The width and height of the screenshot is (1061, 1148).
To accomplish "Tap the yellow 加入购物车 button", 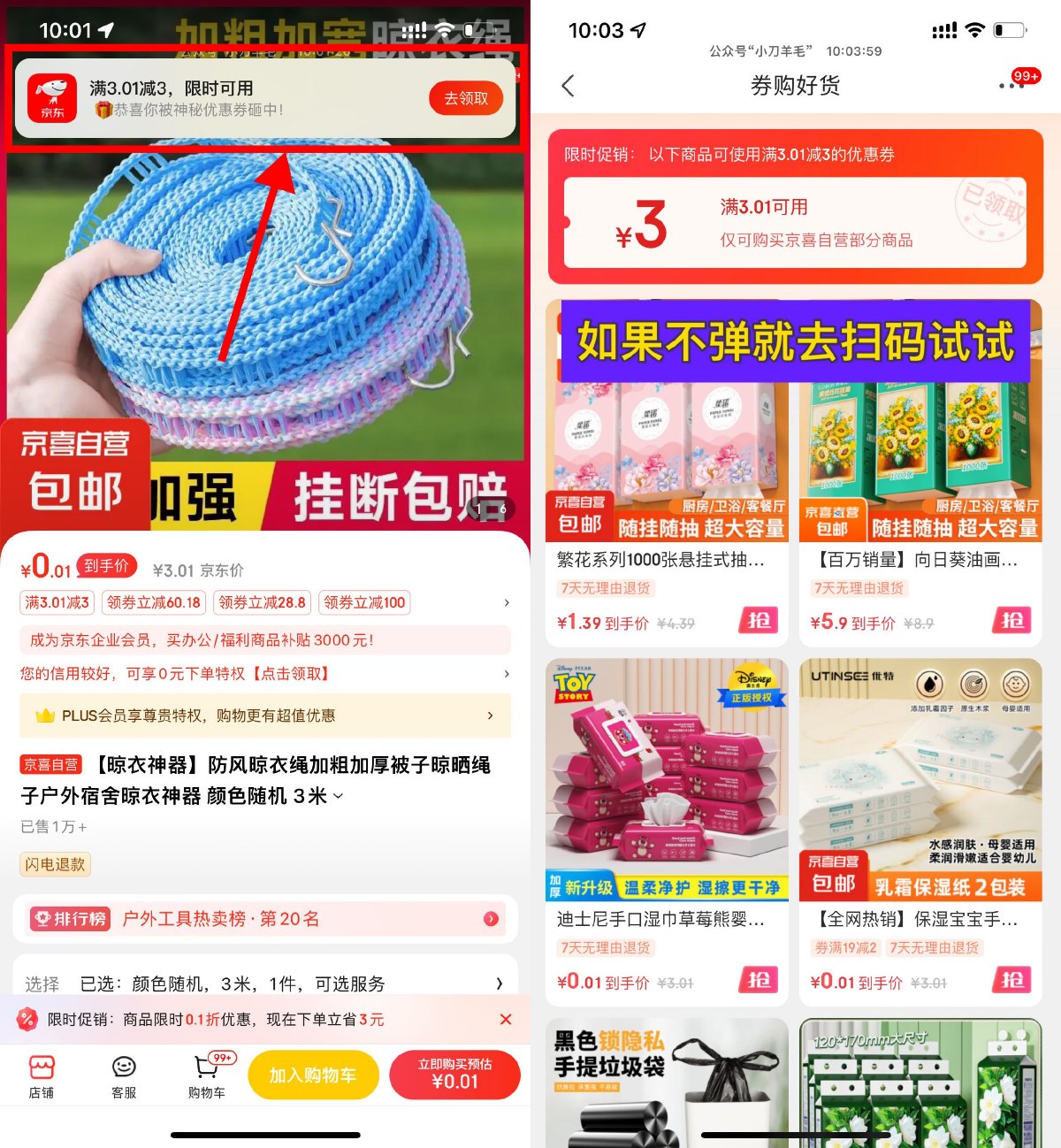I will point(314,1075).
